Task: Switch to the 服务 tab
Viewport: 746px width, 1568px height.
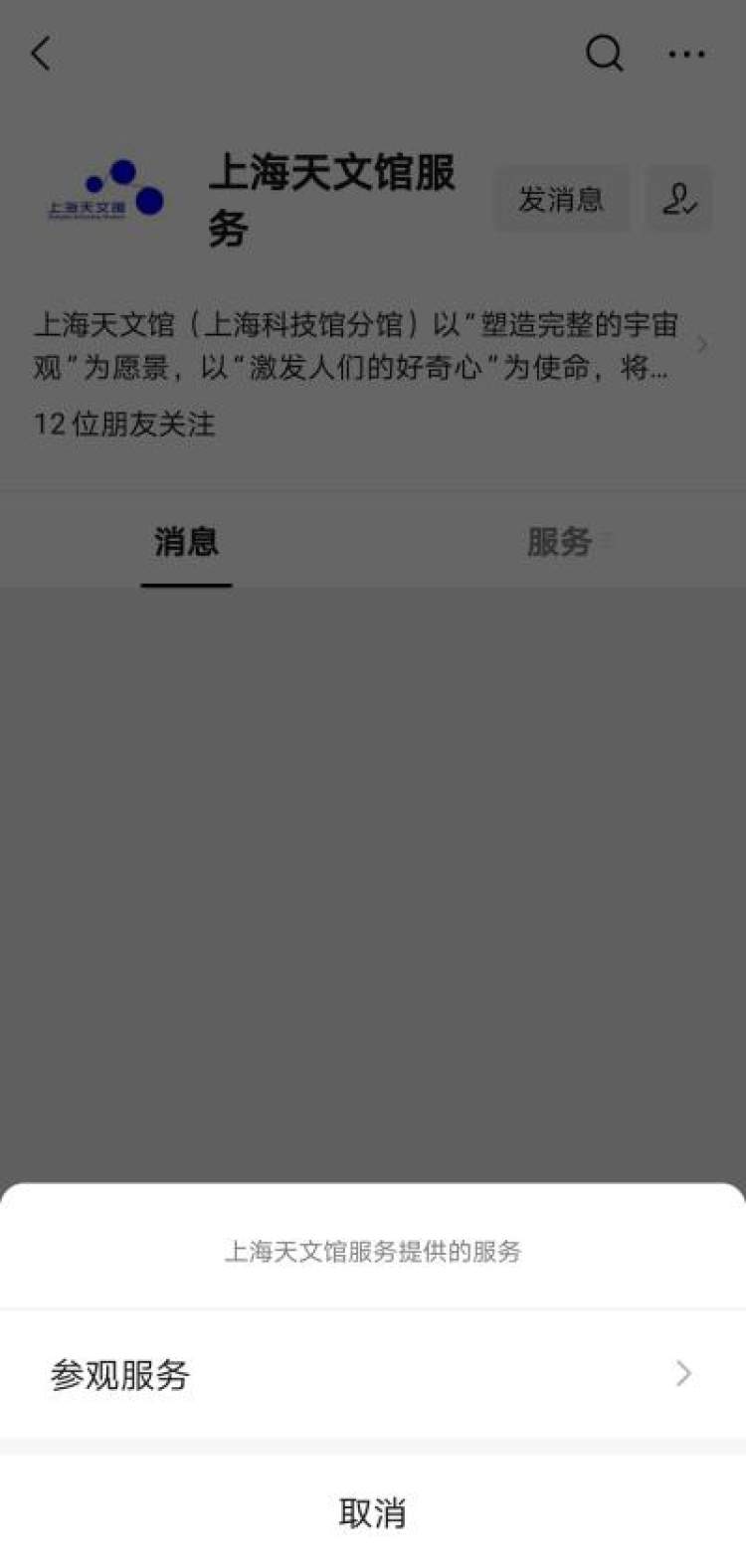Action: tap(559, 542)
